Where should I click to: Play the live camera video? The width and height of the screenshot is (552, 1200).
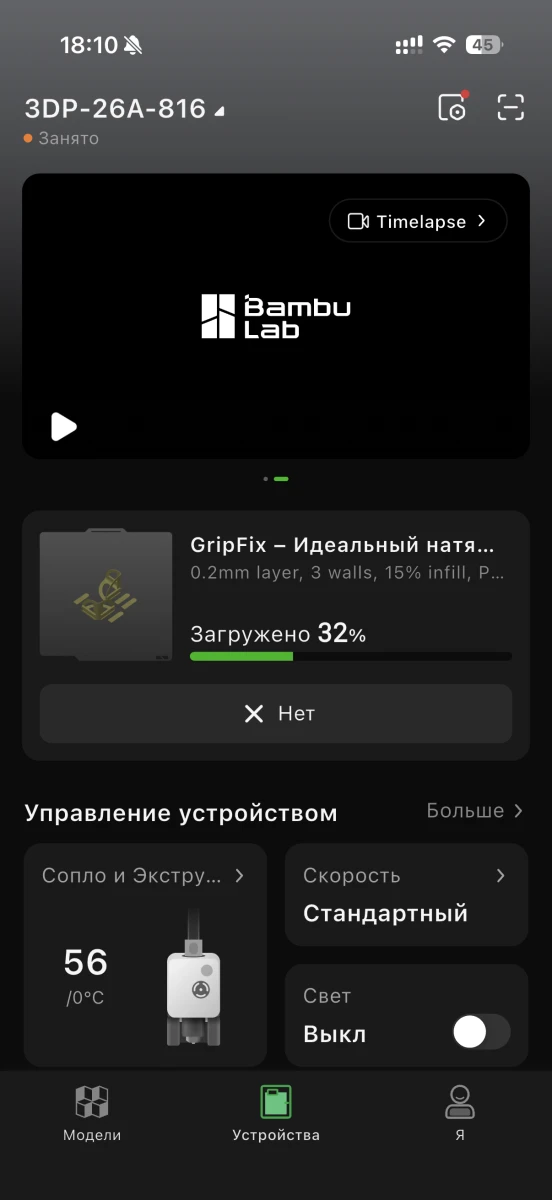(x=64, y=427)
